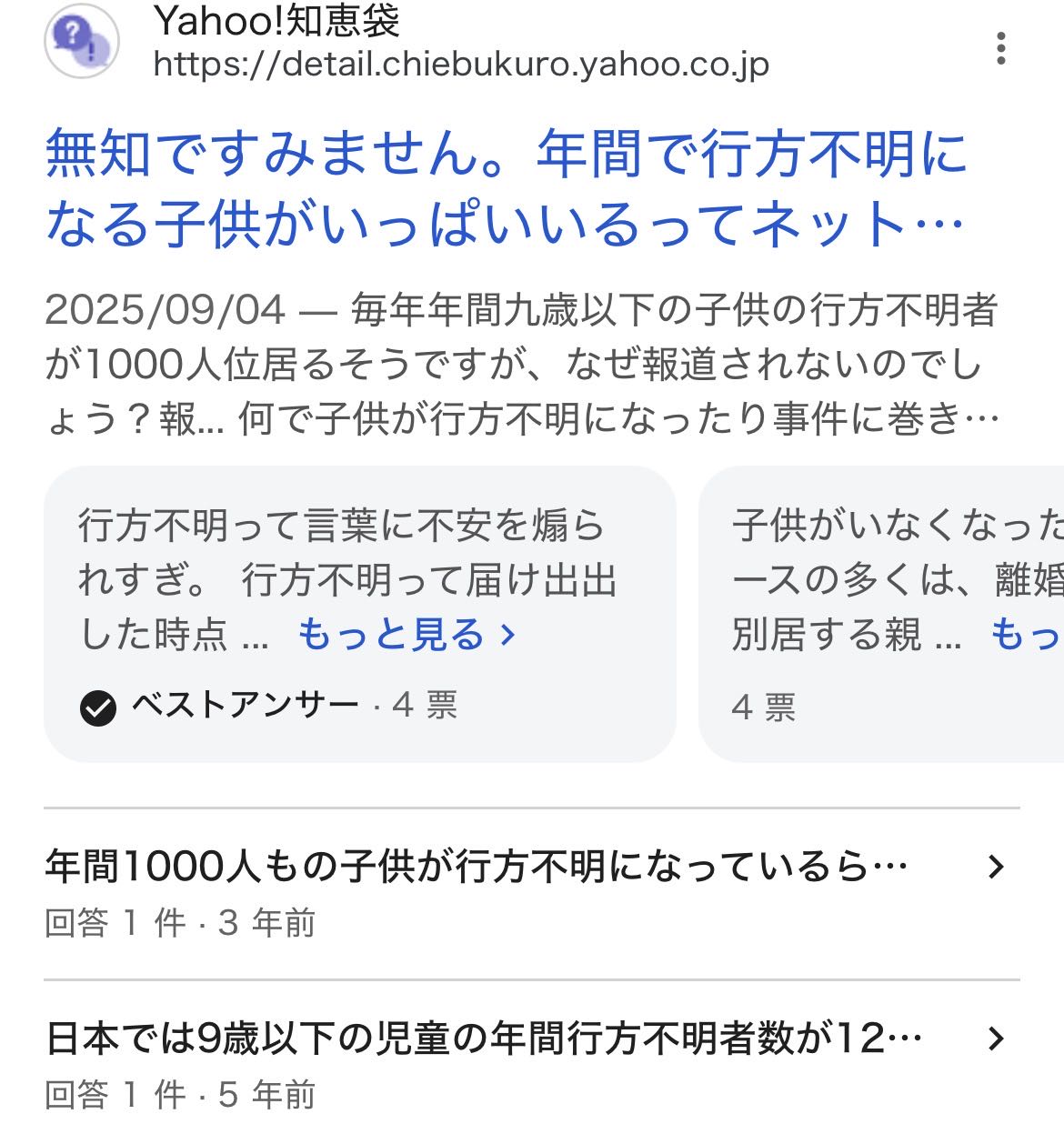
Task: Tap もっと見る in the ベストアンサー card
Action: point(406,635)
